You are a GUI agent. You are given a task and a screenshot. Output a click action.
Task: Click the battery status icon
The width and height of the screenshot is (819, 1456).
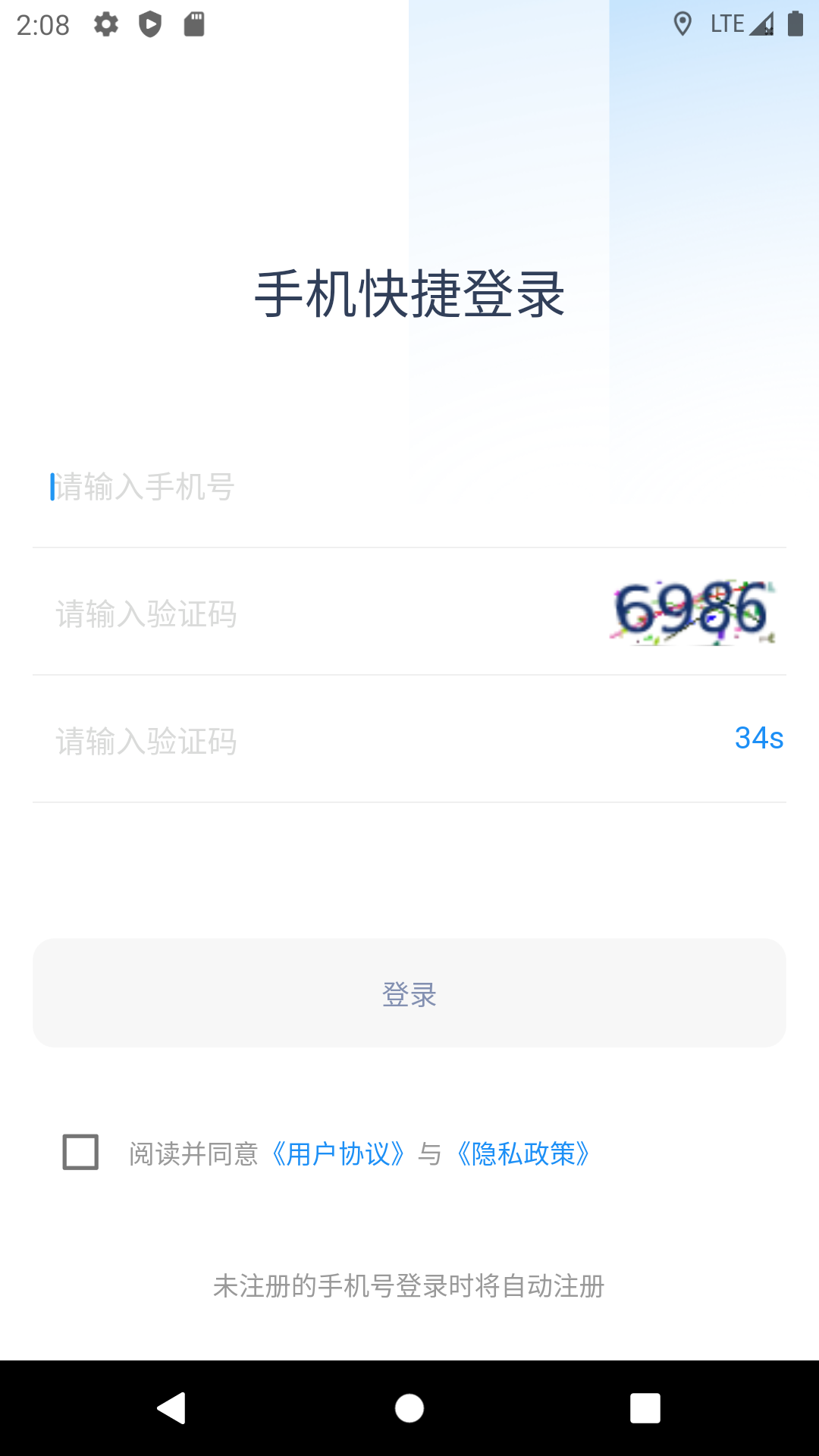click(x=795, y=23)
